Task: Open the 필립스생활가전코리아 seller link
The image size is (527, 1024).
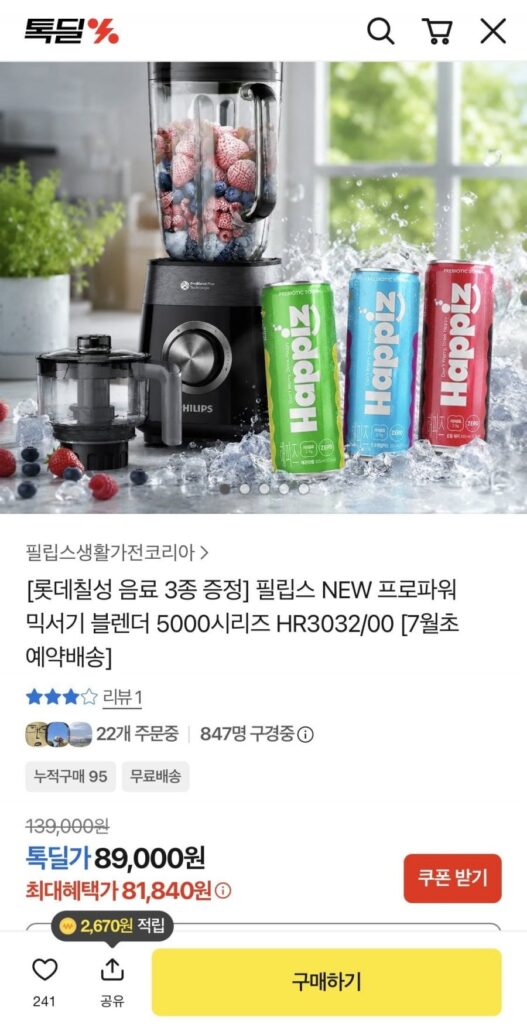Action: coord(118,552)
